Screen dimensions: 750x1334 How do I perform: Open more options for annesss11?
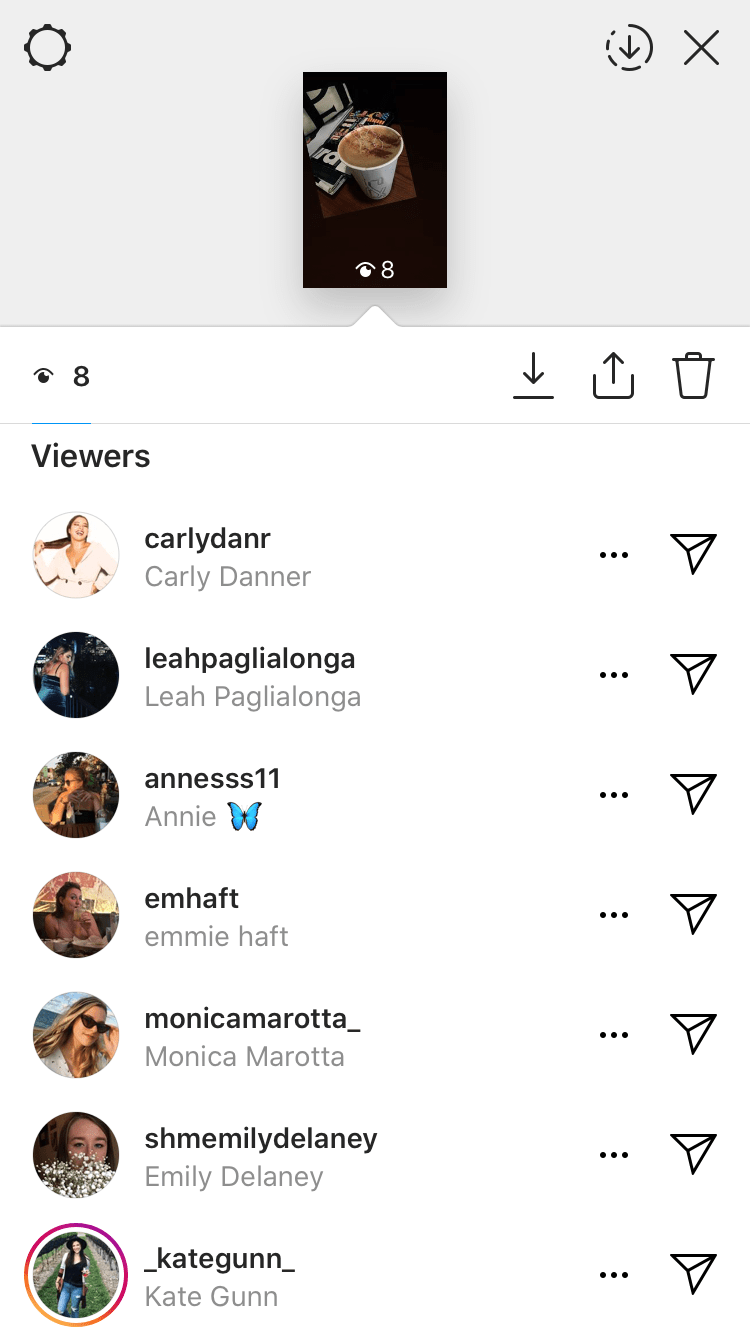(x=613, y=795)
